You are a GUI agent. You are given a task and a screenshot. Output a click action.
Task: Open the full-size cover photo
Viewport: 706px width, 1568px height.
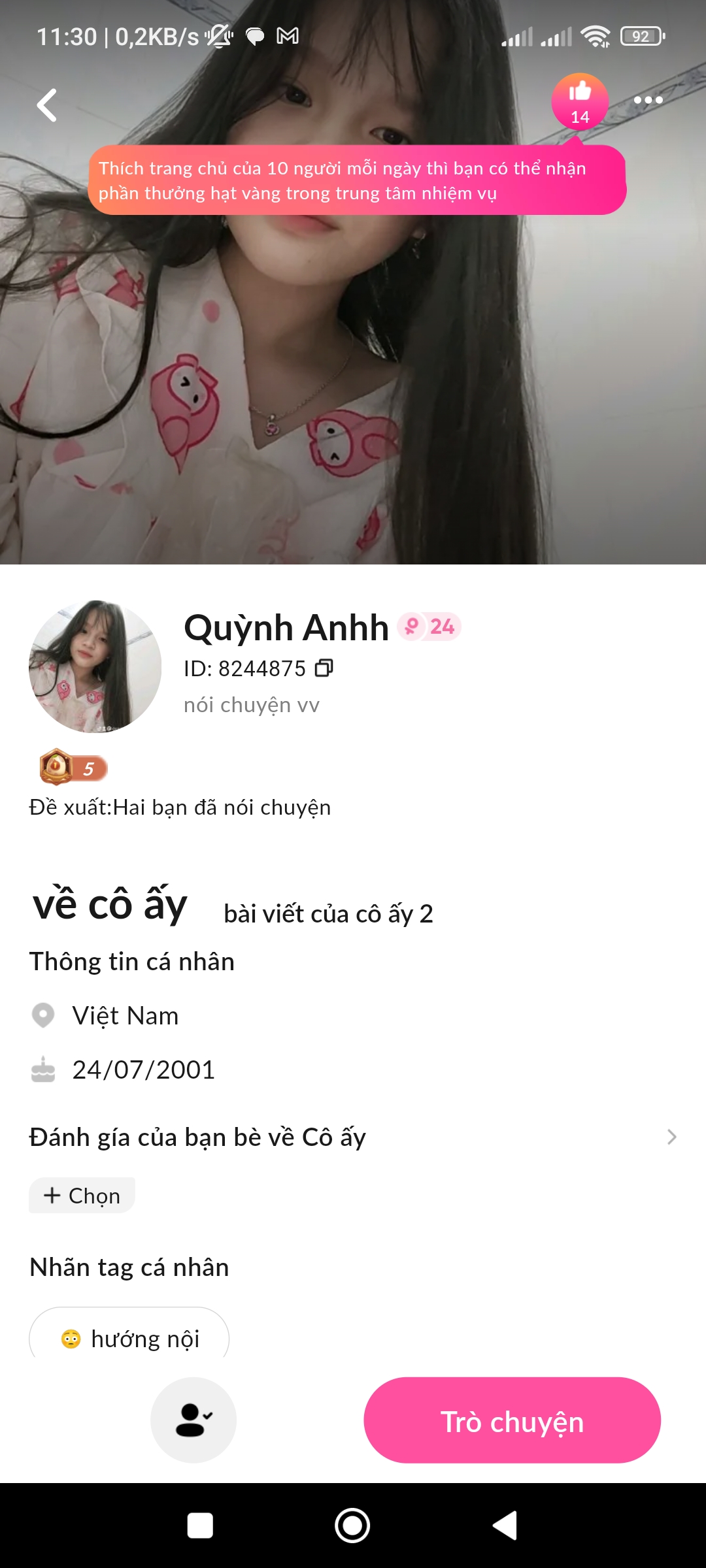coord(353,392)
